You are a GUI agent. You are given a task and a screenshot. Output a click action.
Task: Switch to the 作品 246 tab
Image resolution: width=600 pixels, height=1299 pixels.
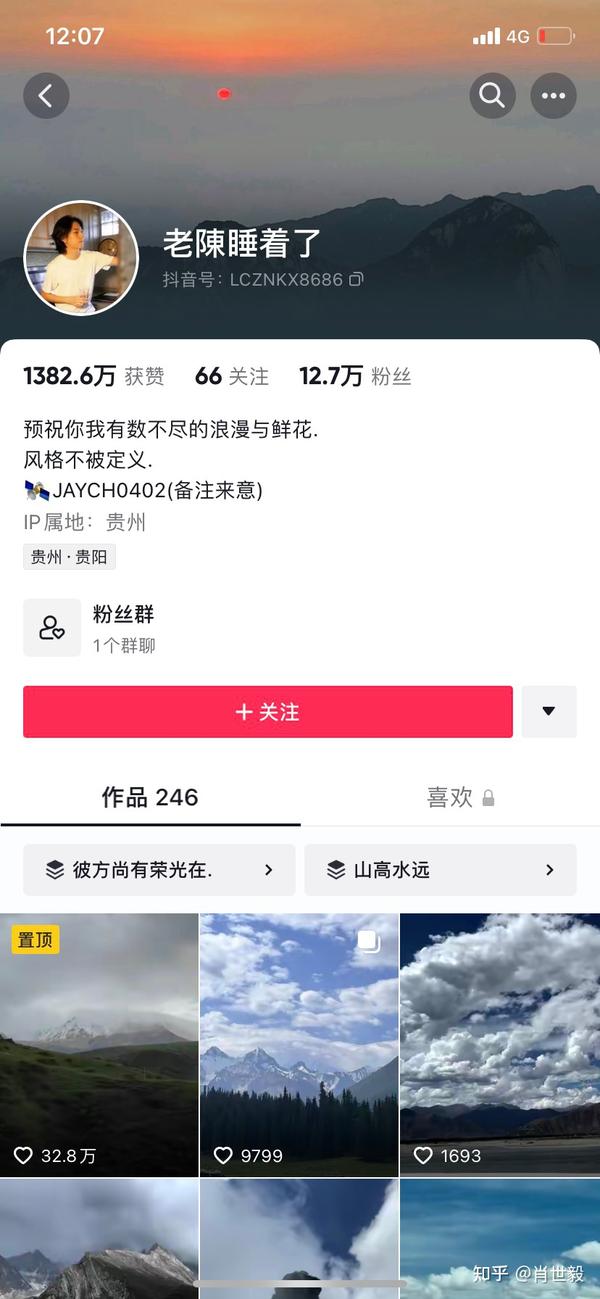150,797
